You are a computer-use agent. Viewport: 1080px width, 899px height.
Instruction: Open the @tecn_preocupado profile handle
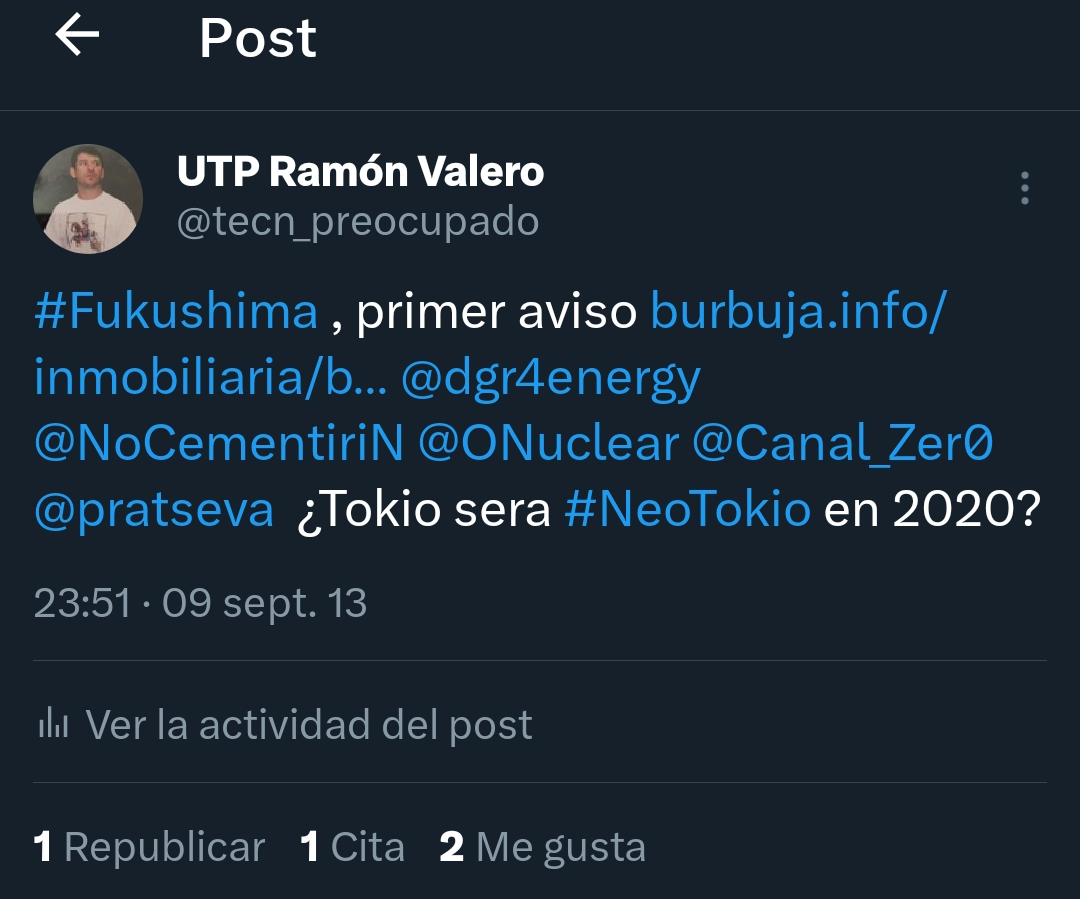[357, 221]
